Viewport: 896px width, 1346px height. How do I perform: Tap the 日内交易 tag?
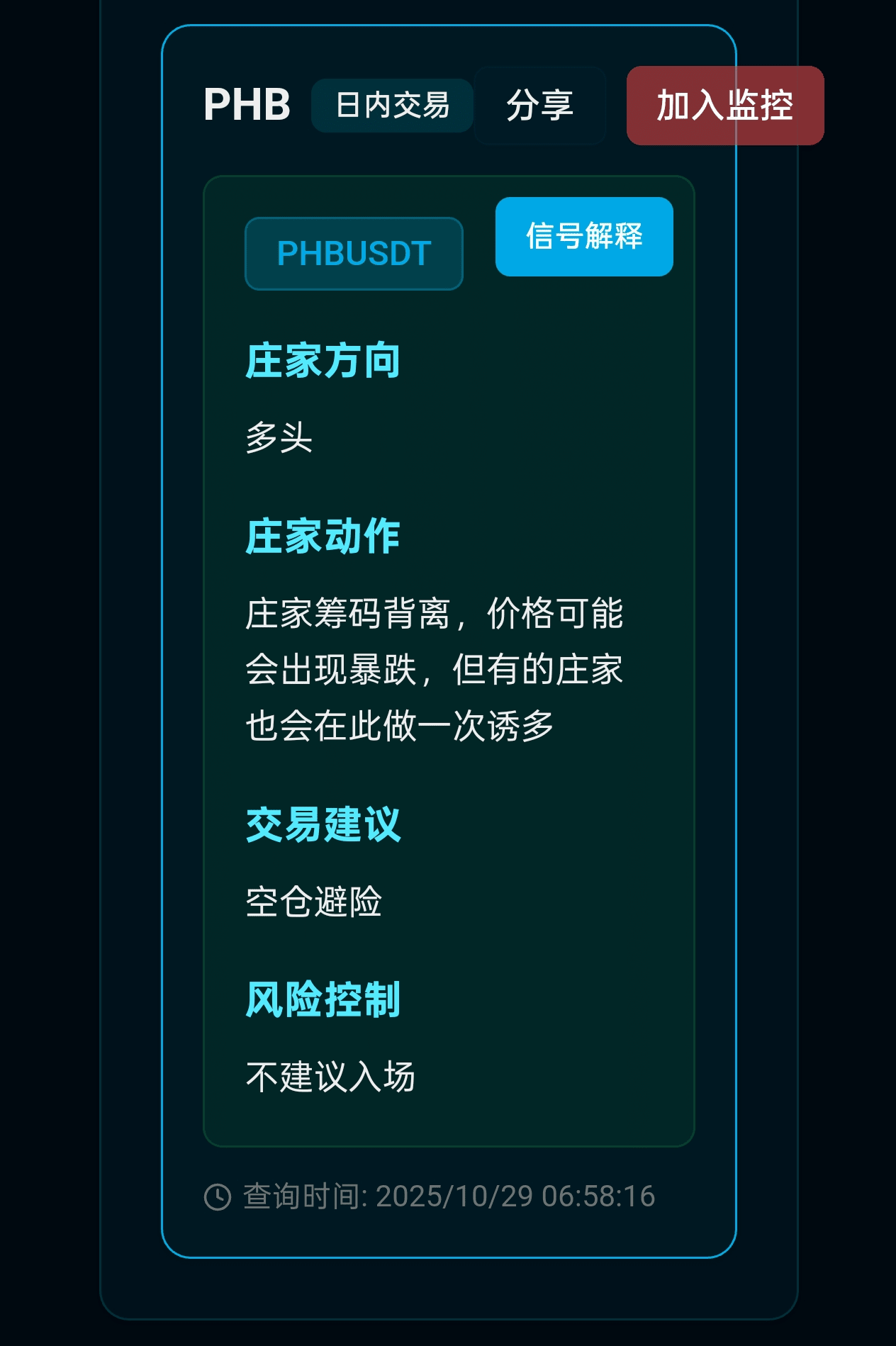(392, 106)
